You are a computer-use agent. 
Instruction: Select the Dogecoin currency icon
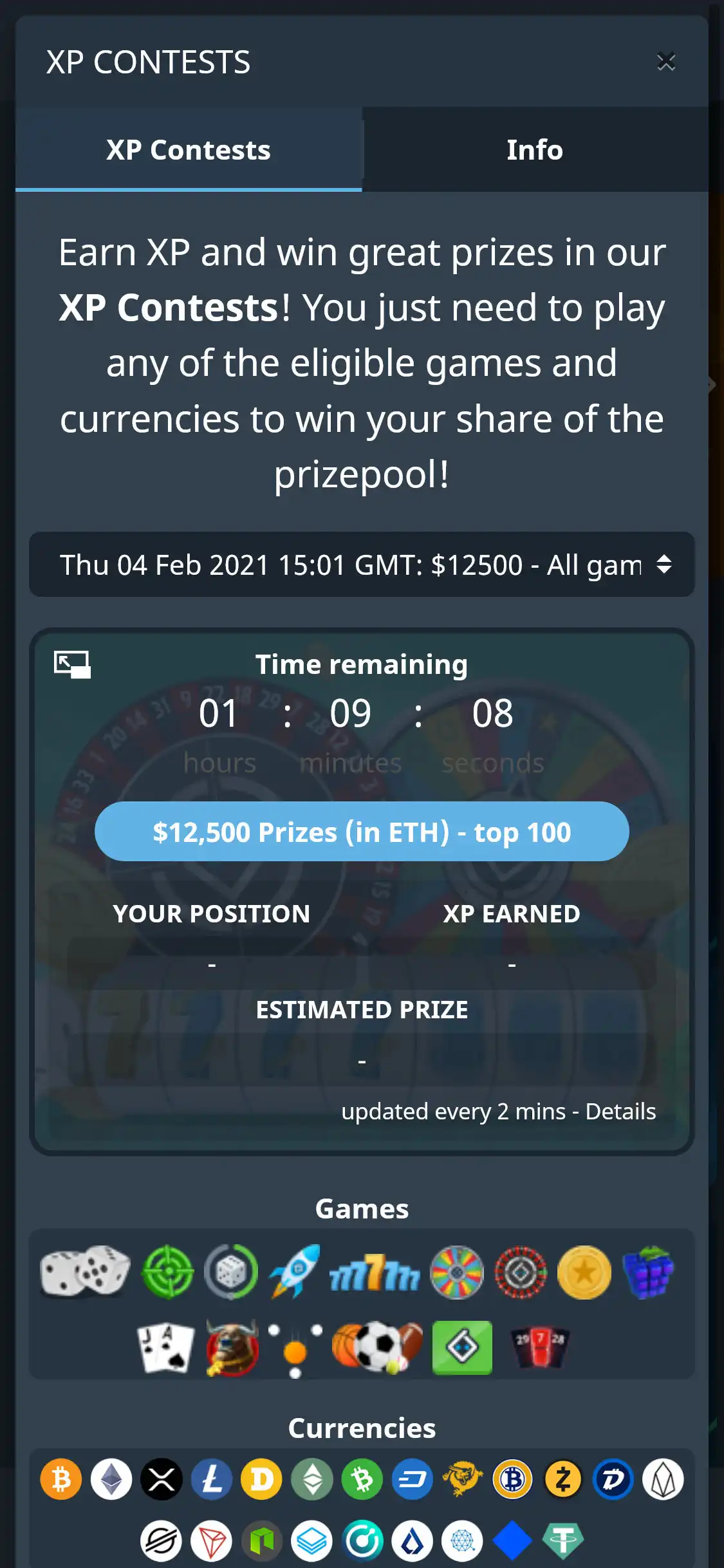point(262,1479)
